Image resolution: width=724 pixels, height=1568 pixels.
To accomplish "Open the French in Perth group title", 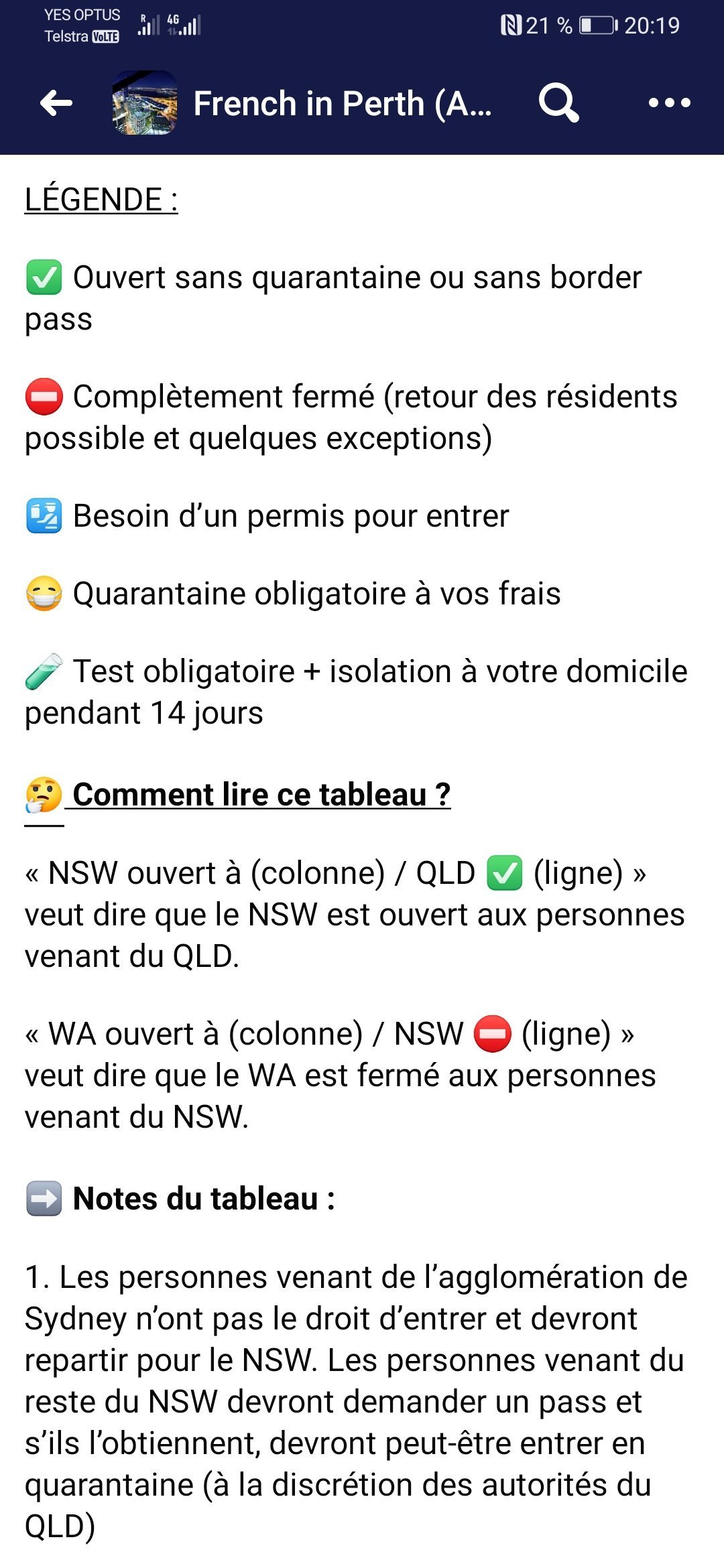I will point(343,104).
